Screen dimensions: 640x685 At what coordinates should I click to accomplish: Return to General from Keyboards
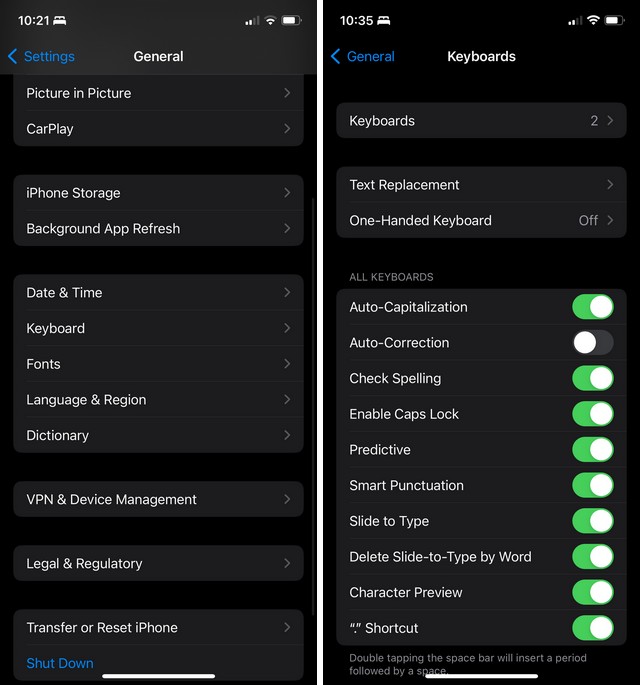pos(362,57)
